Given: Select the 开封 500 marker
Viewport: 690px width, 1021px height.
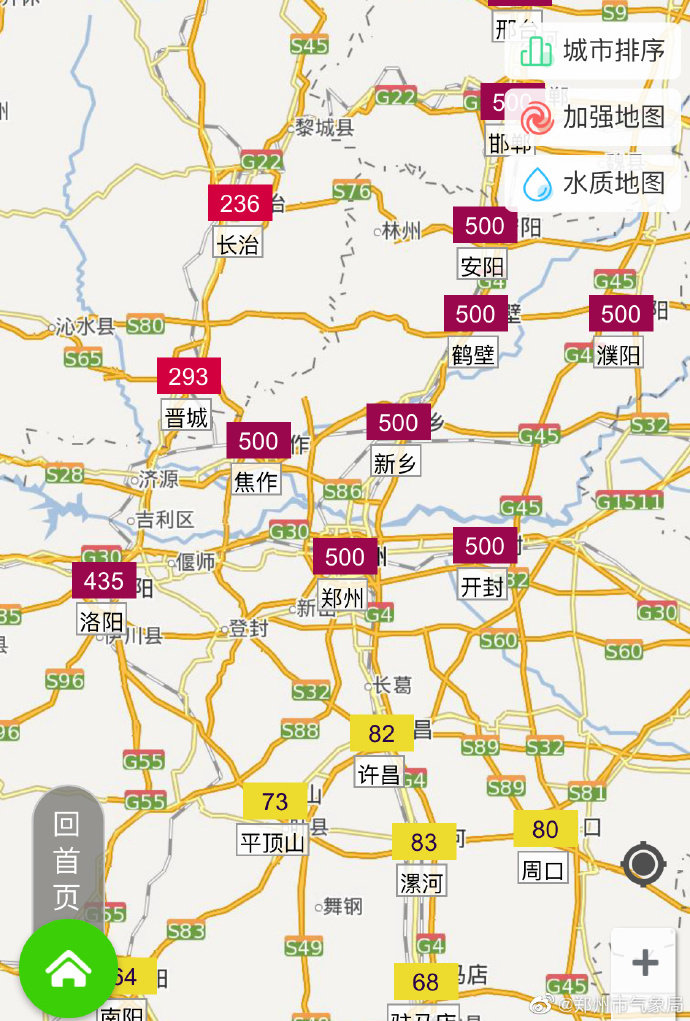Looking at the screenshot, I should coord(485,546).
